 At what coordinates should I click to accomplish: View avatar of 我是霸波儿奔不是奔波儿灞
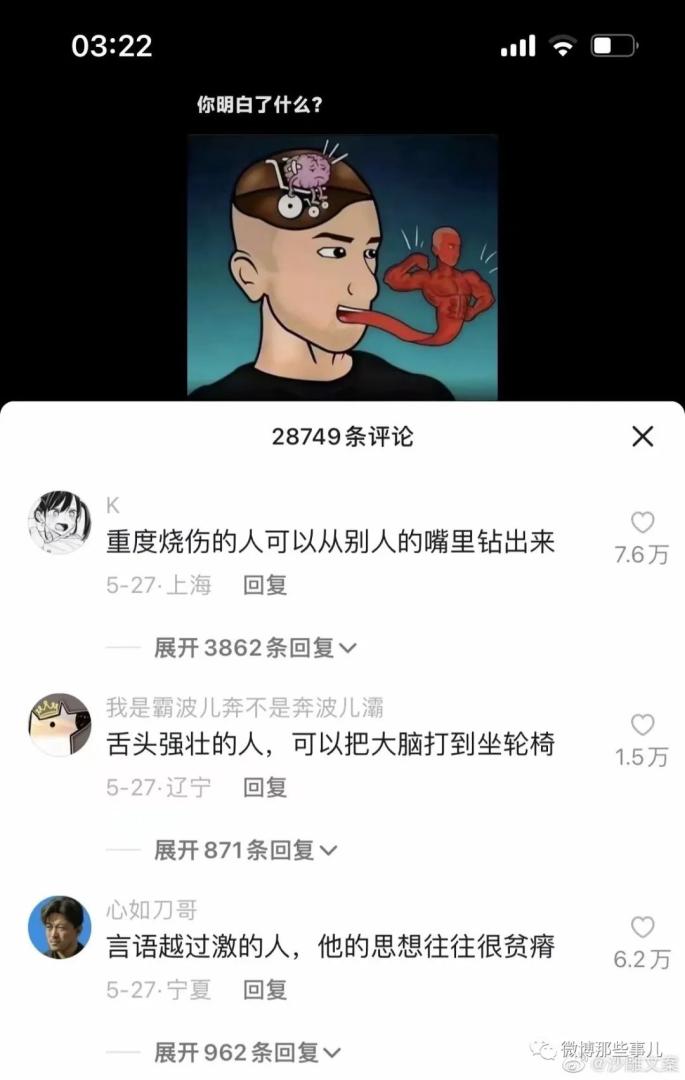click(x=59, y=724)
